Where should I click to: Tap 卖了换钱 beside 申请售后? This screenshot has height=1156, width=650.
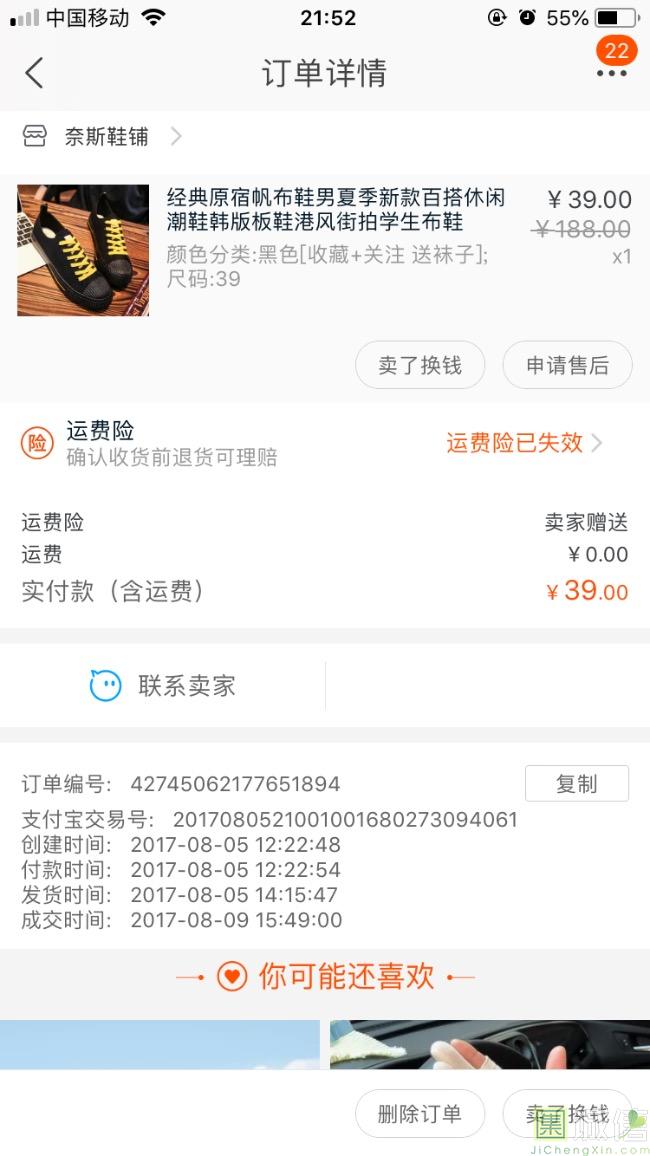(x=420, y=366)
